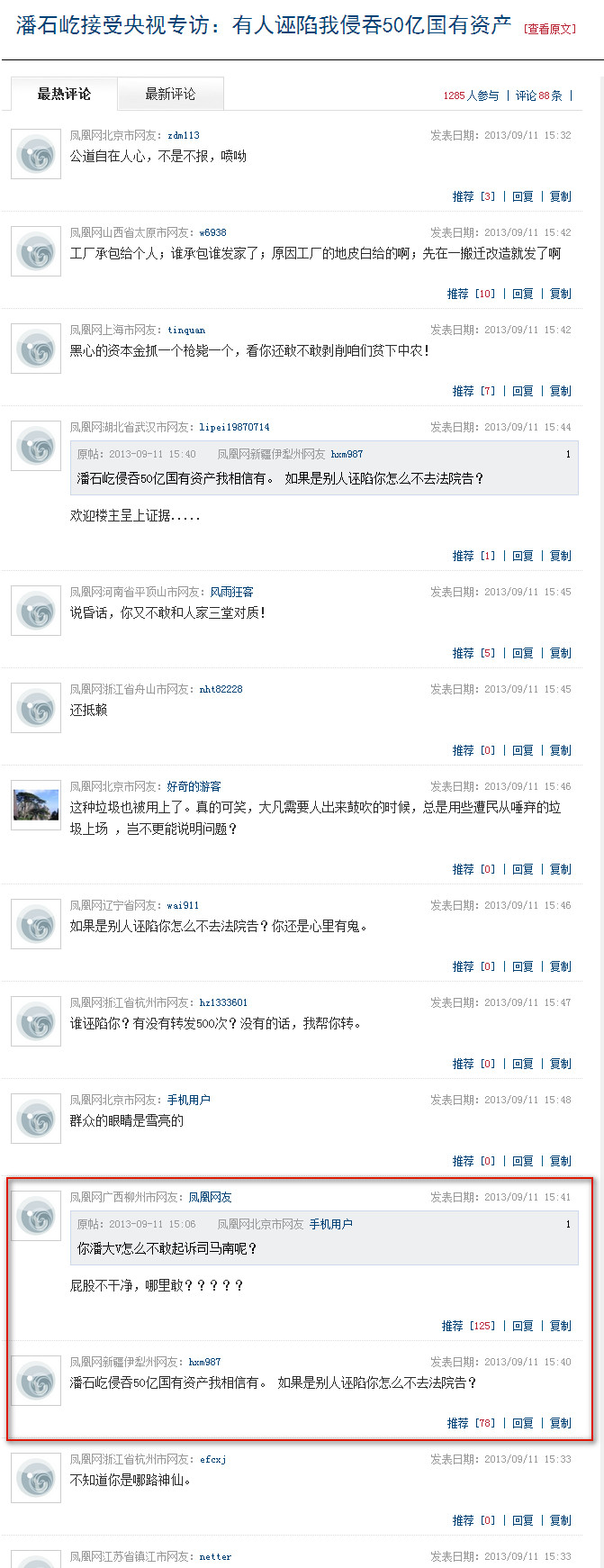
Task: Open the article title link
Action: click(264, 25)
